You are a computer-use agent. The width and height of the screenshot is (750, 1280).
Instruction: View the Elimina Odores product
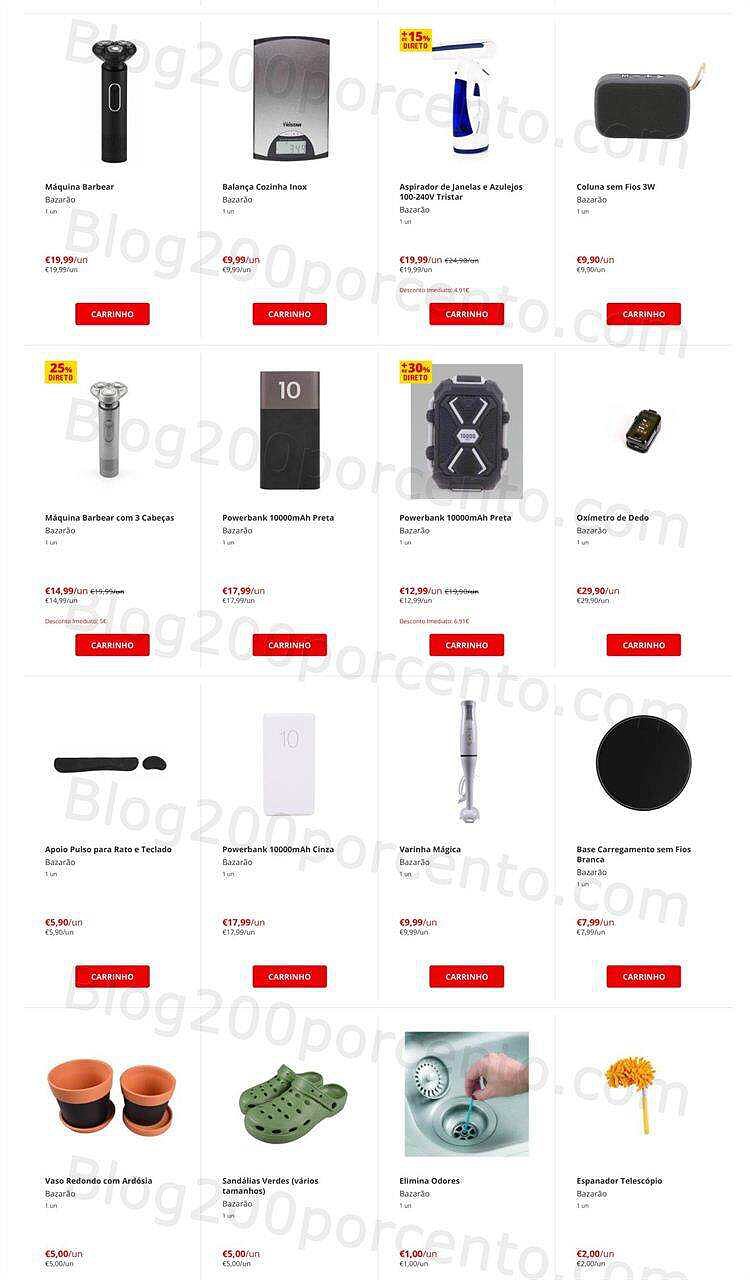tap(429, 1181)
